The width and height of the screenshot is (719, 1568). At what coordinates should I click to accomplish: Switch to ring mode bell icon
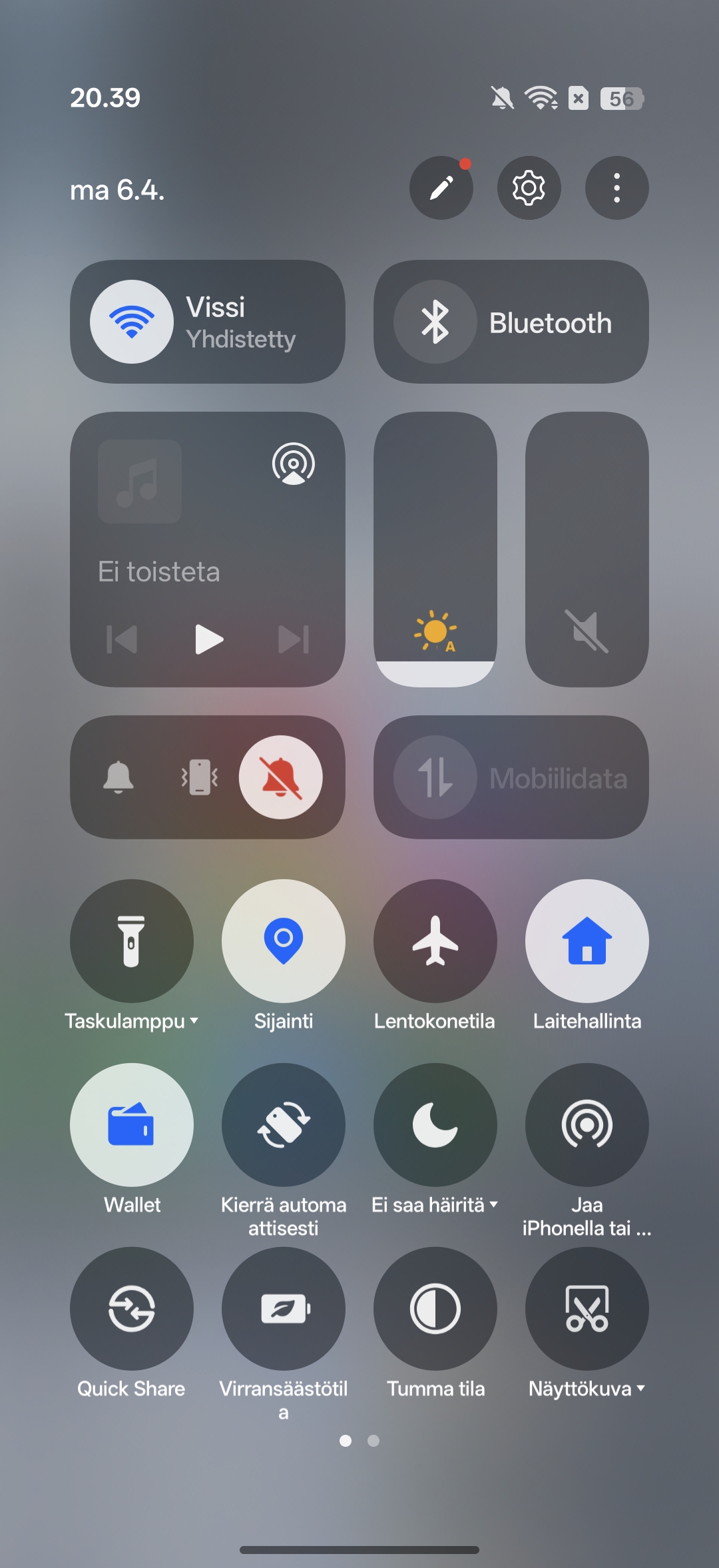tap(119, 777)
